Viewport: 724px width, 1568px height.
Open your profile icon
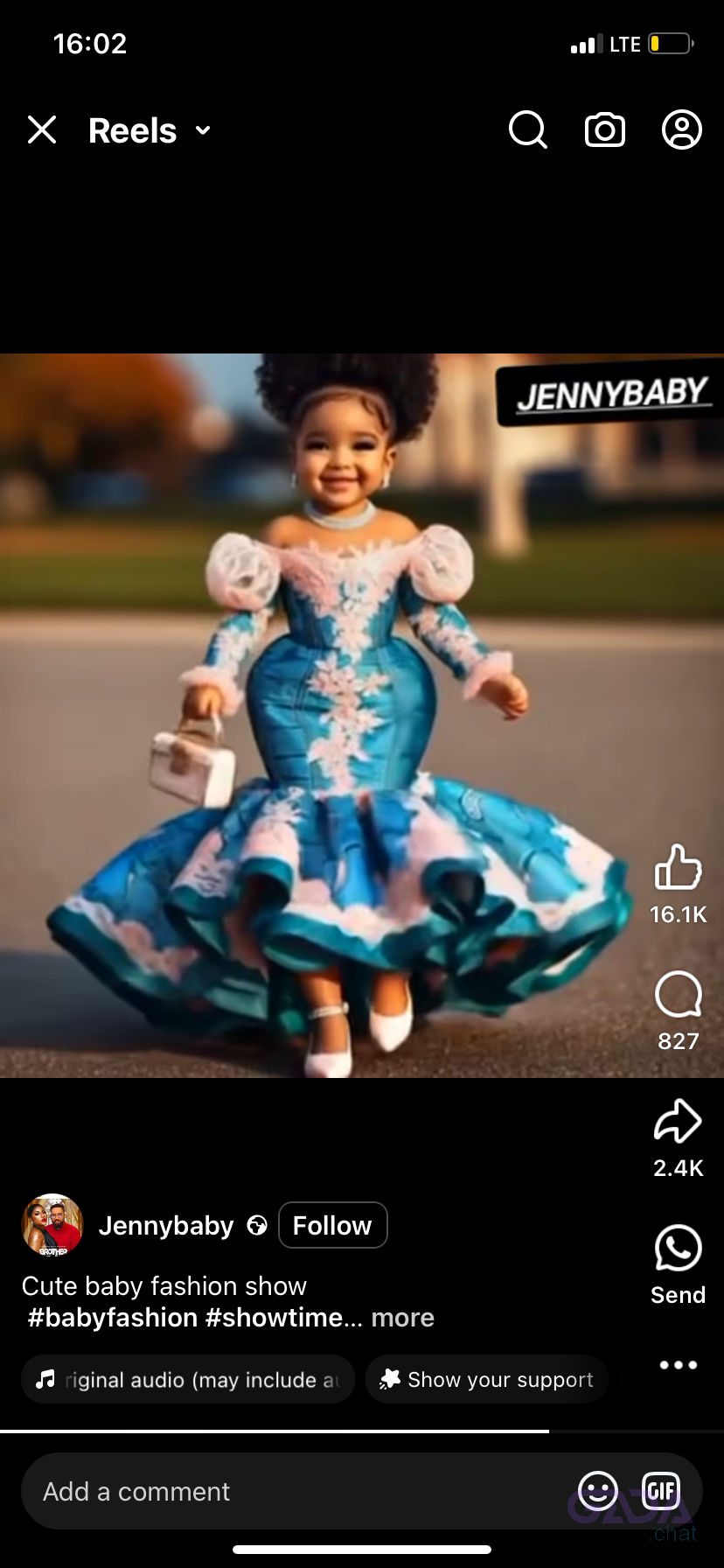(x=681, y=130)
